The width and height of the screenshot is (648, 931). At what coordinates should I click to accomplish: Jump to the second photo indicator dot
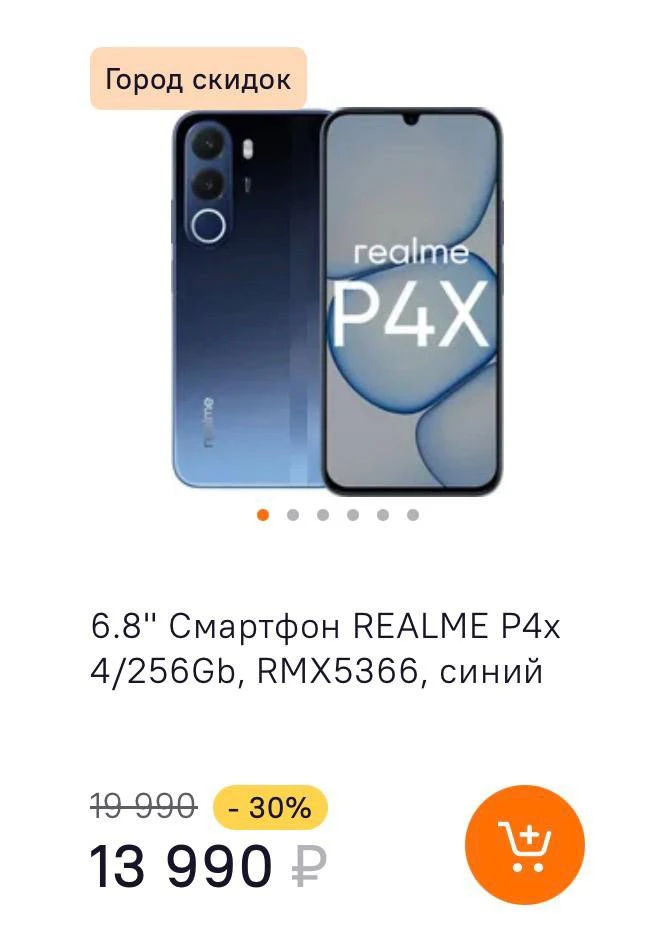[293, 515]
